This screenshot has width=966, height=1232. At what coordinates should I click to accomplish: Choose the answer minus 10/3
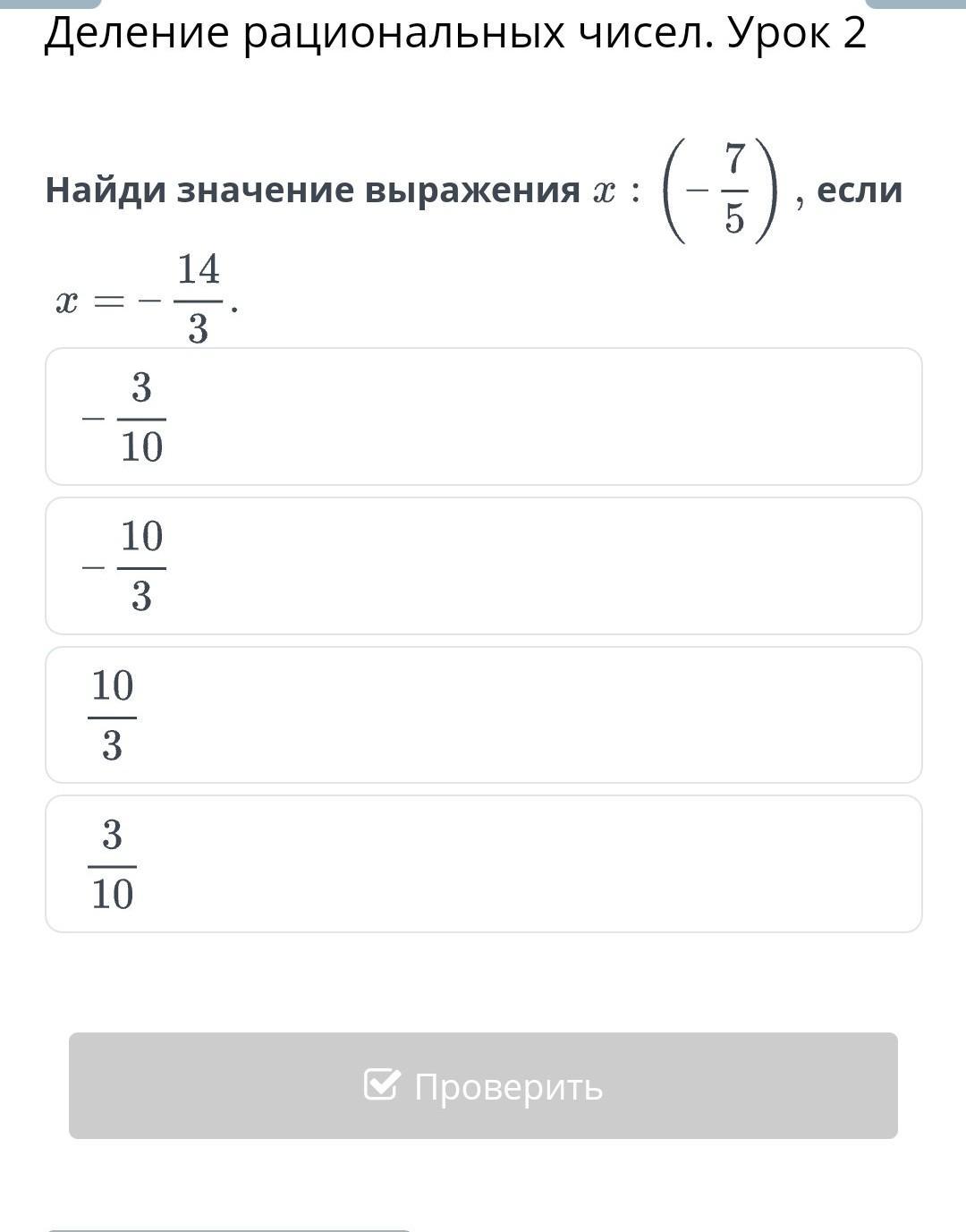[483, 566]
